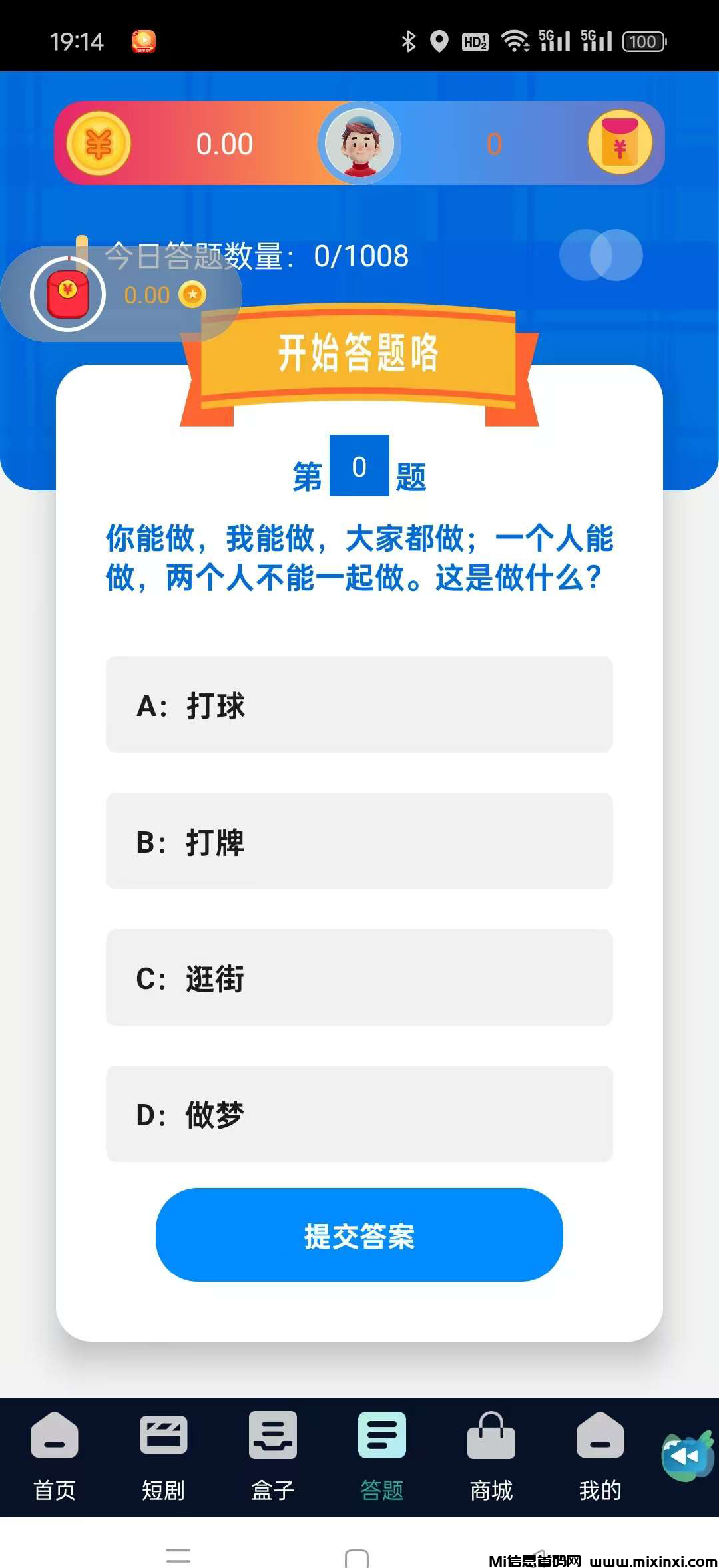Tap the floating rewind bubble
Viewport: 719px width, 1568px height.
[x=686, y=1456]
